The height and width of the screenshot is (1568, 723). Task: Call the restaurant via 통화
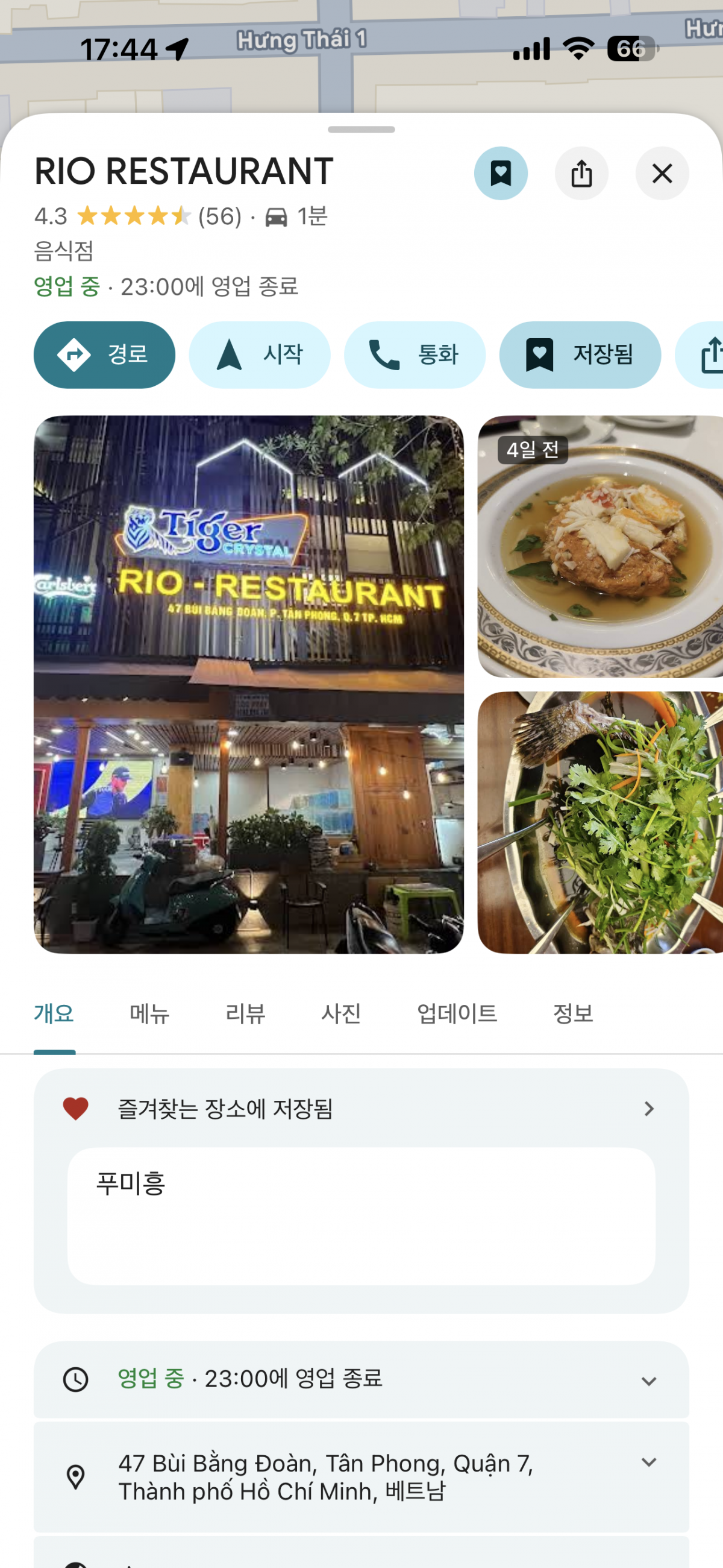415,354
